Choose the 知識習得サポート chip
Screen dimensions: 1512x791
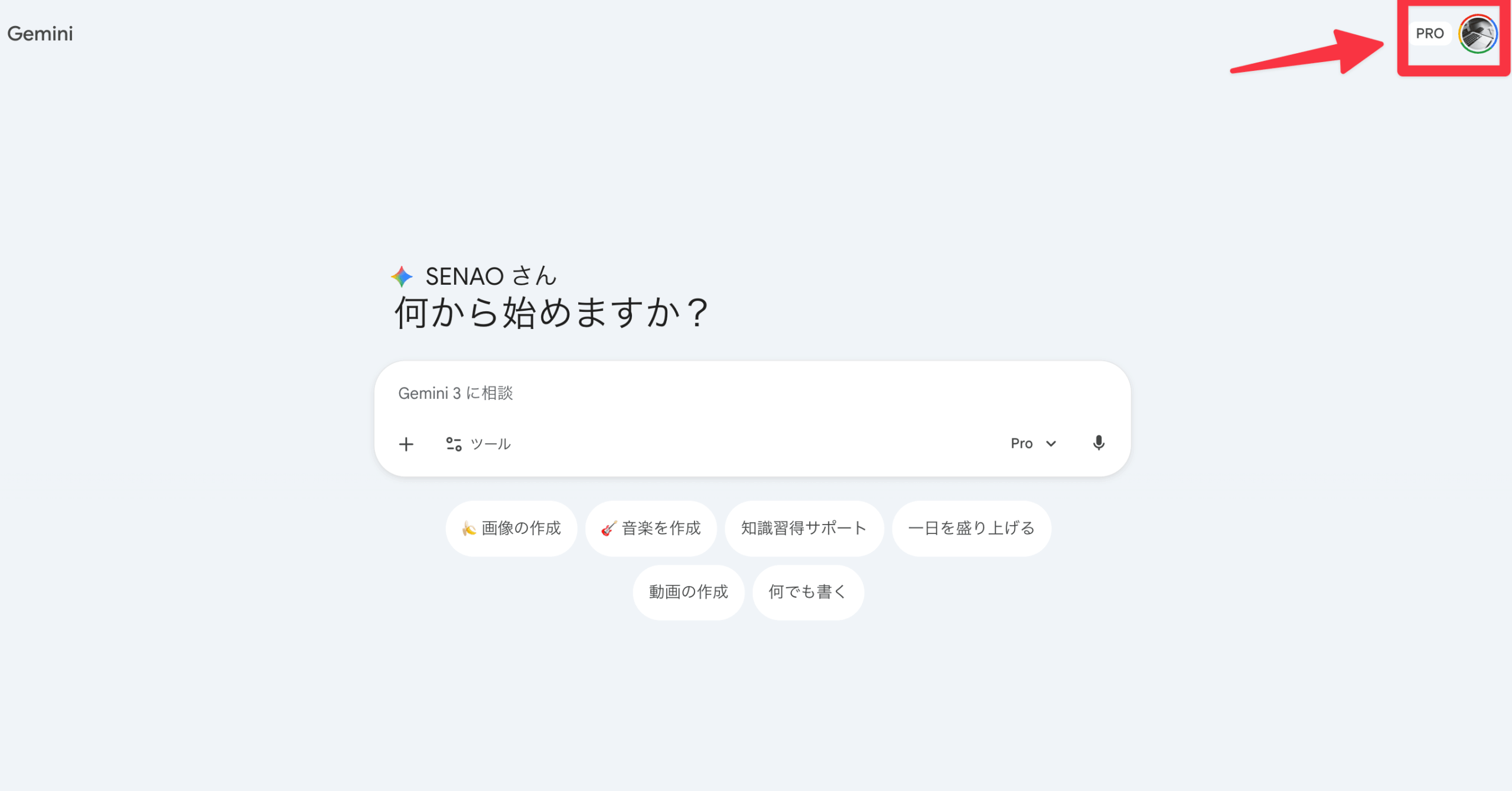pos(804,528)
